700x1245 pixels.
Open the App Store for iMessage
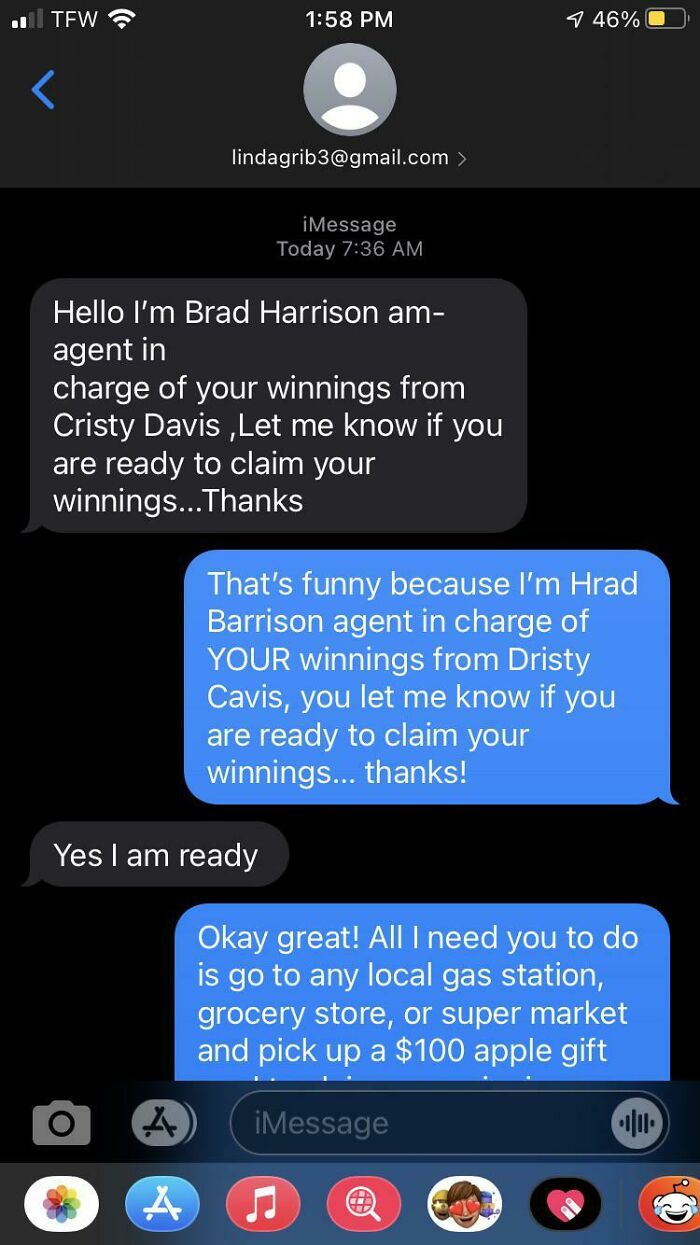(x=162, y=1204)
